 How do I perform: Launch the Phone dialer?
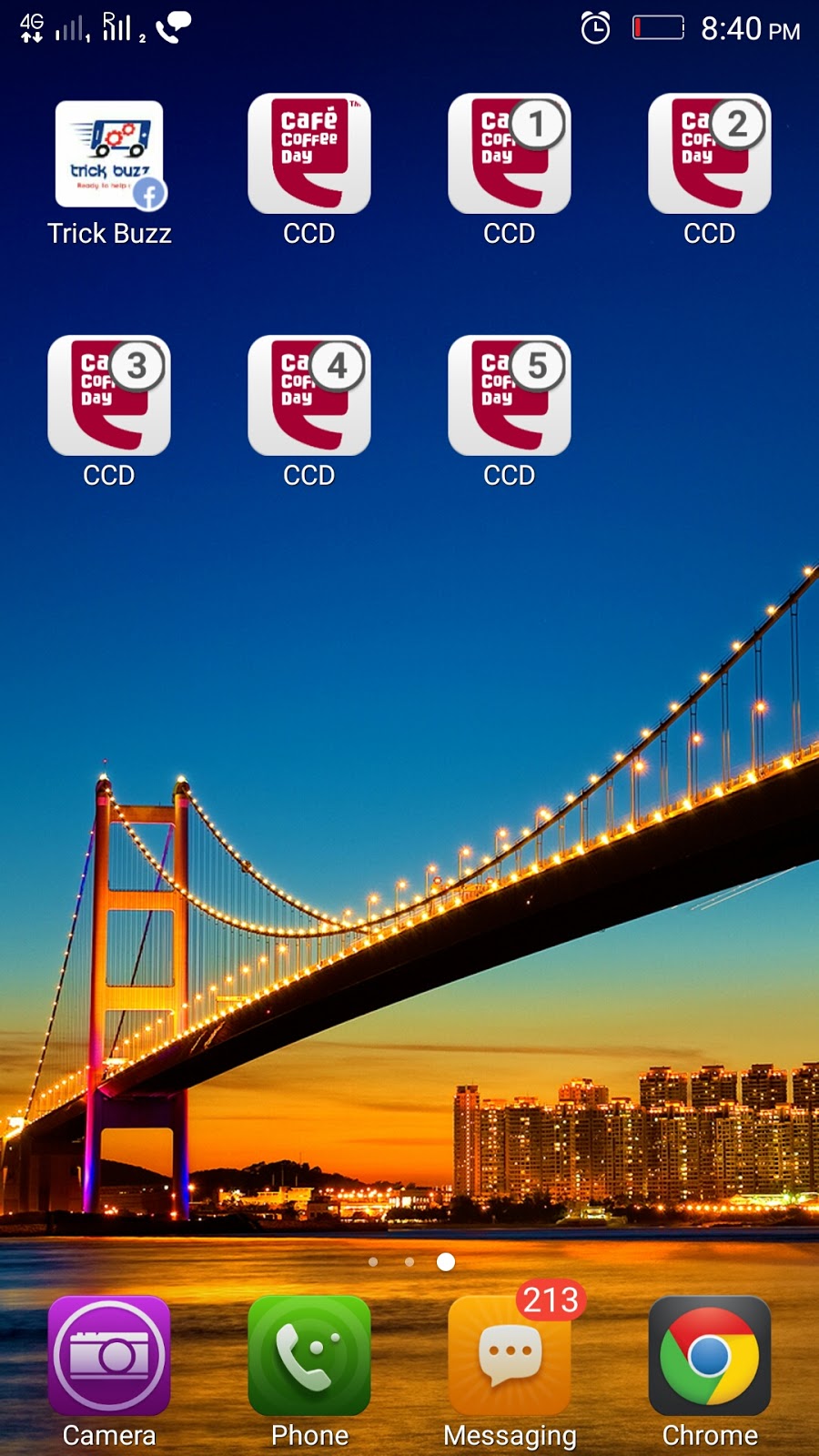309,1356
